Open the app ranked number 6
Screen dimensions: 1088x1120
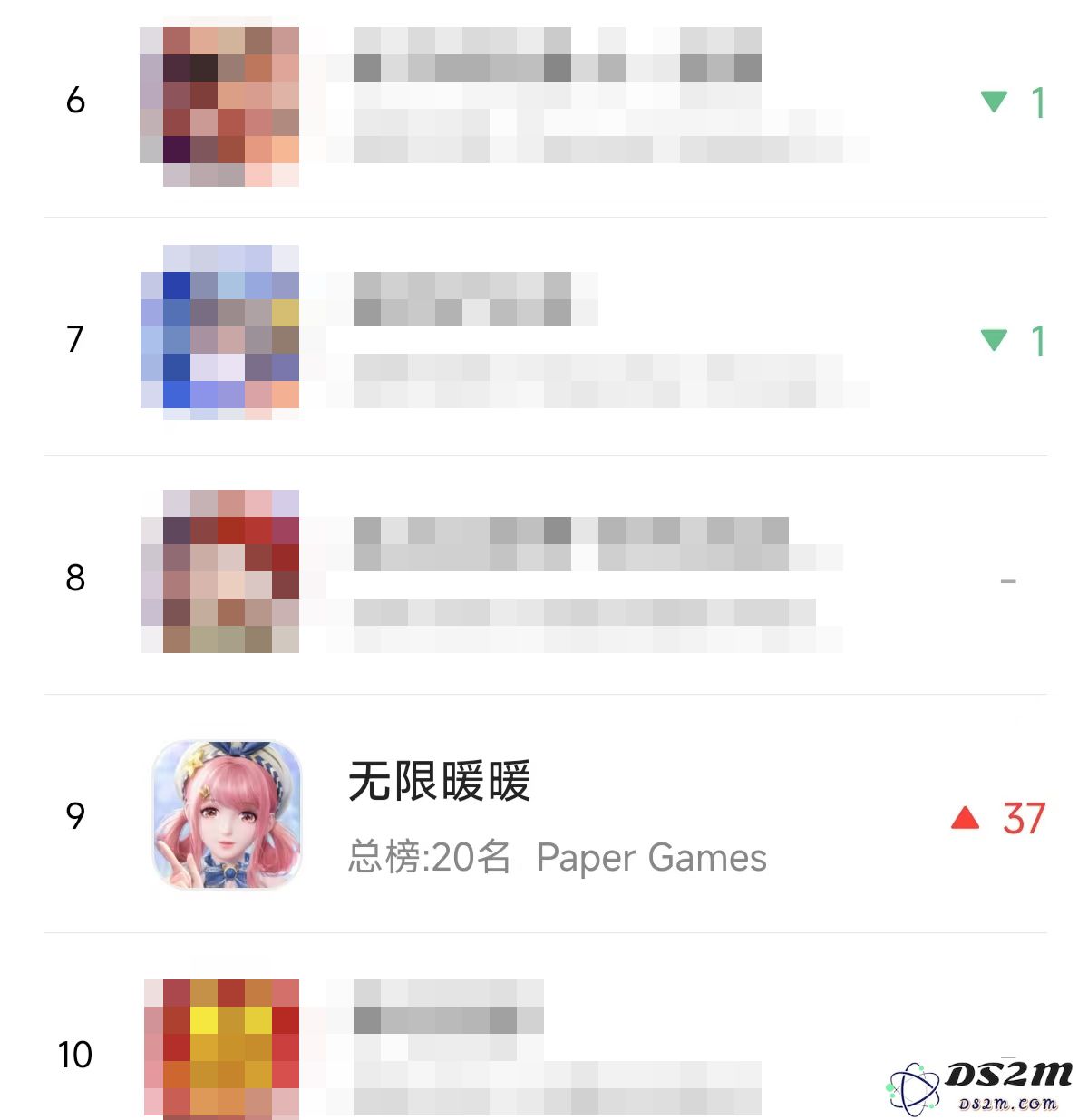coord(544,100)
